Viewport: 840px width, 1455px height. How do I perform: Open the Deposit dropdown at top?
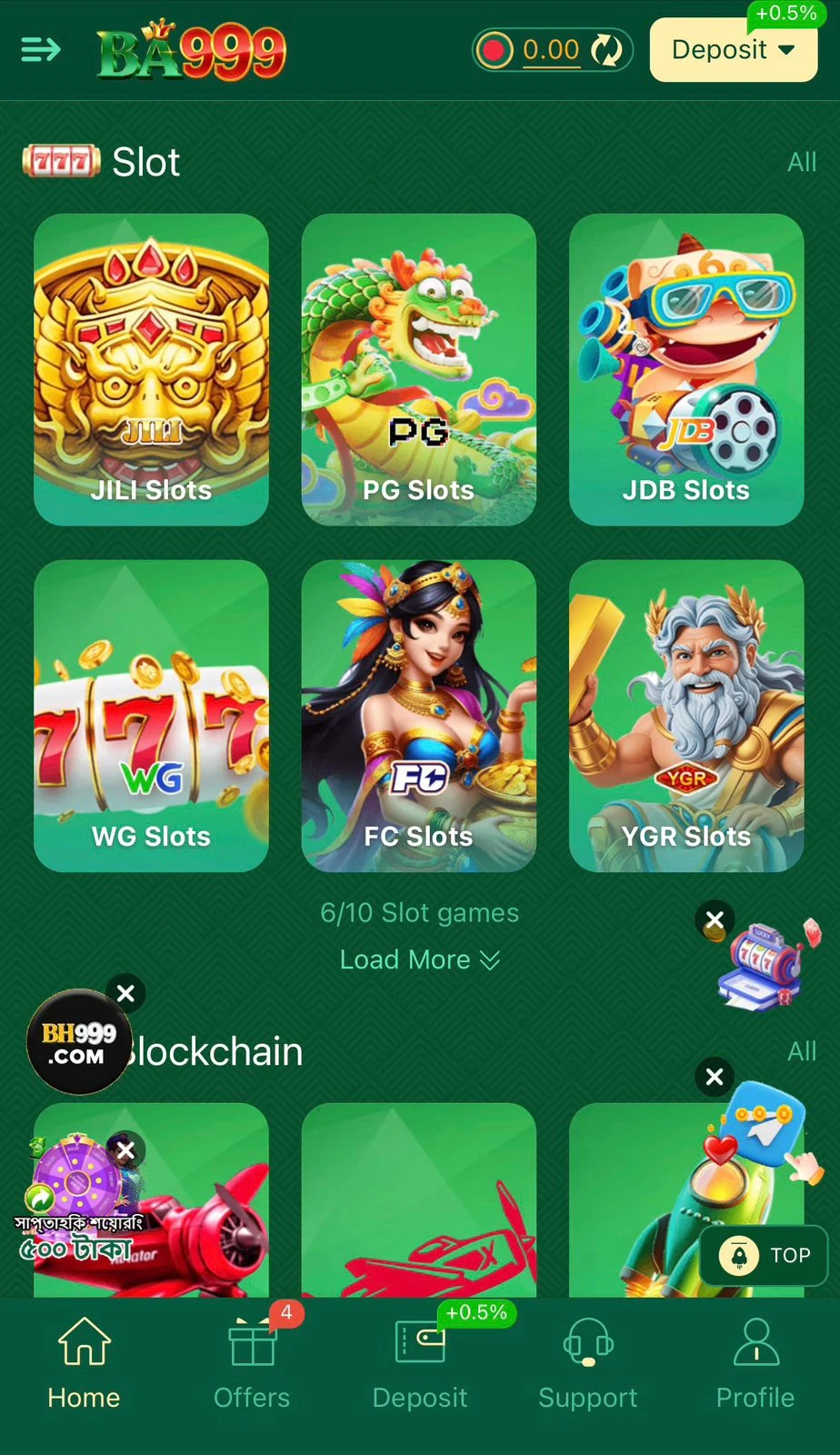coord(733,50)
